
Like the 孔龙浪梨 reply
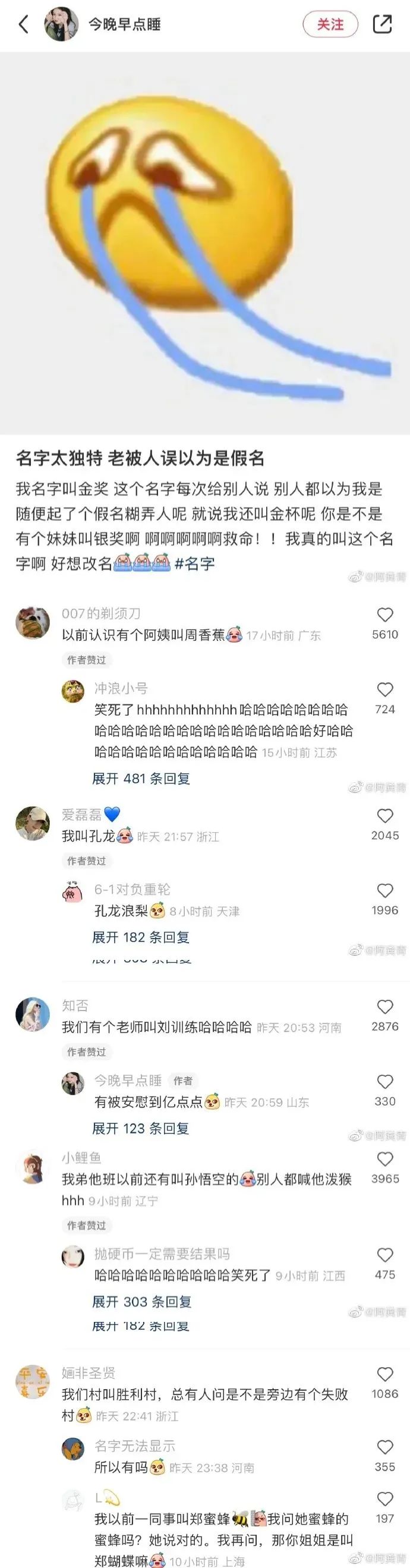click(384, 890)
